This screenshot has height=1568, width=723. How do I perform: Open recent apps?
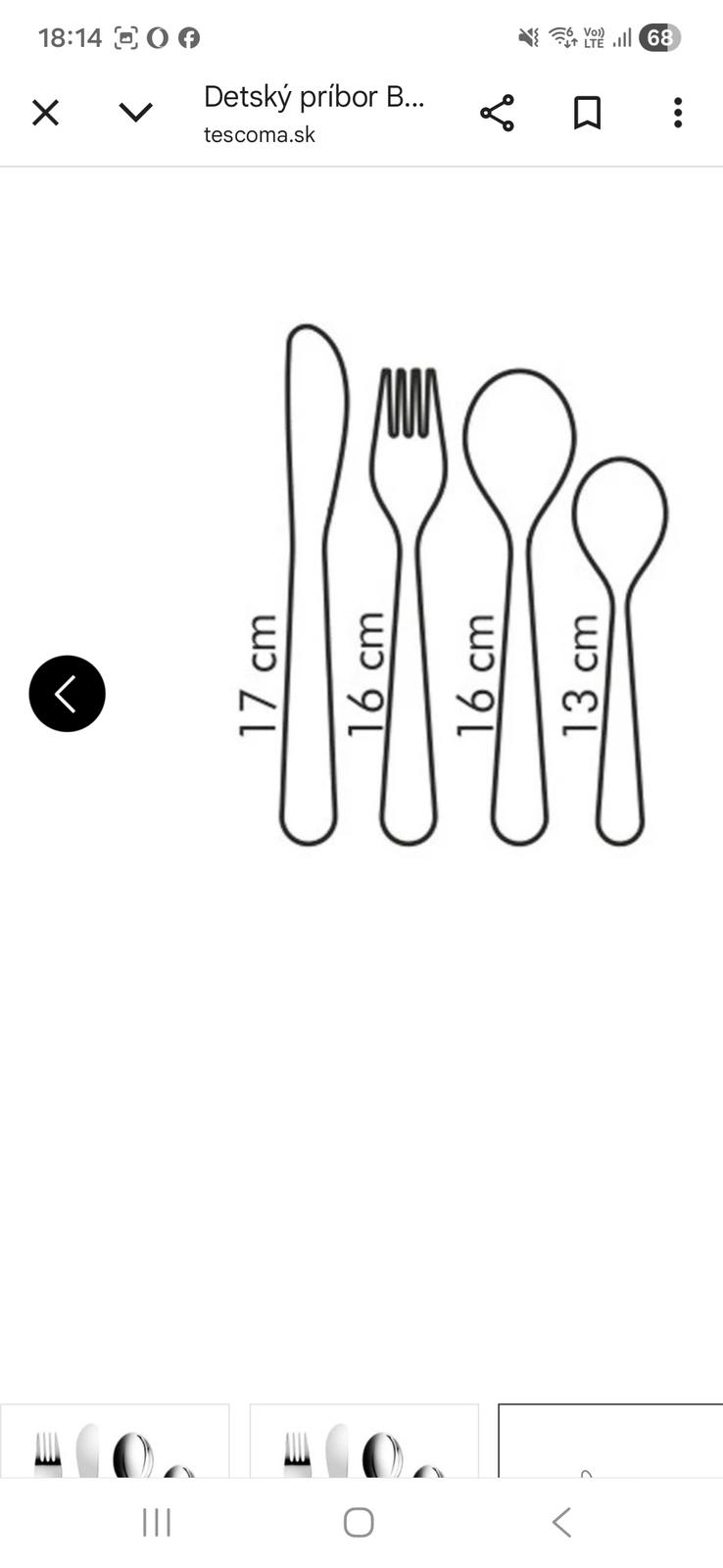pyautogui.click(x=157, y=1522)
